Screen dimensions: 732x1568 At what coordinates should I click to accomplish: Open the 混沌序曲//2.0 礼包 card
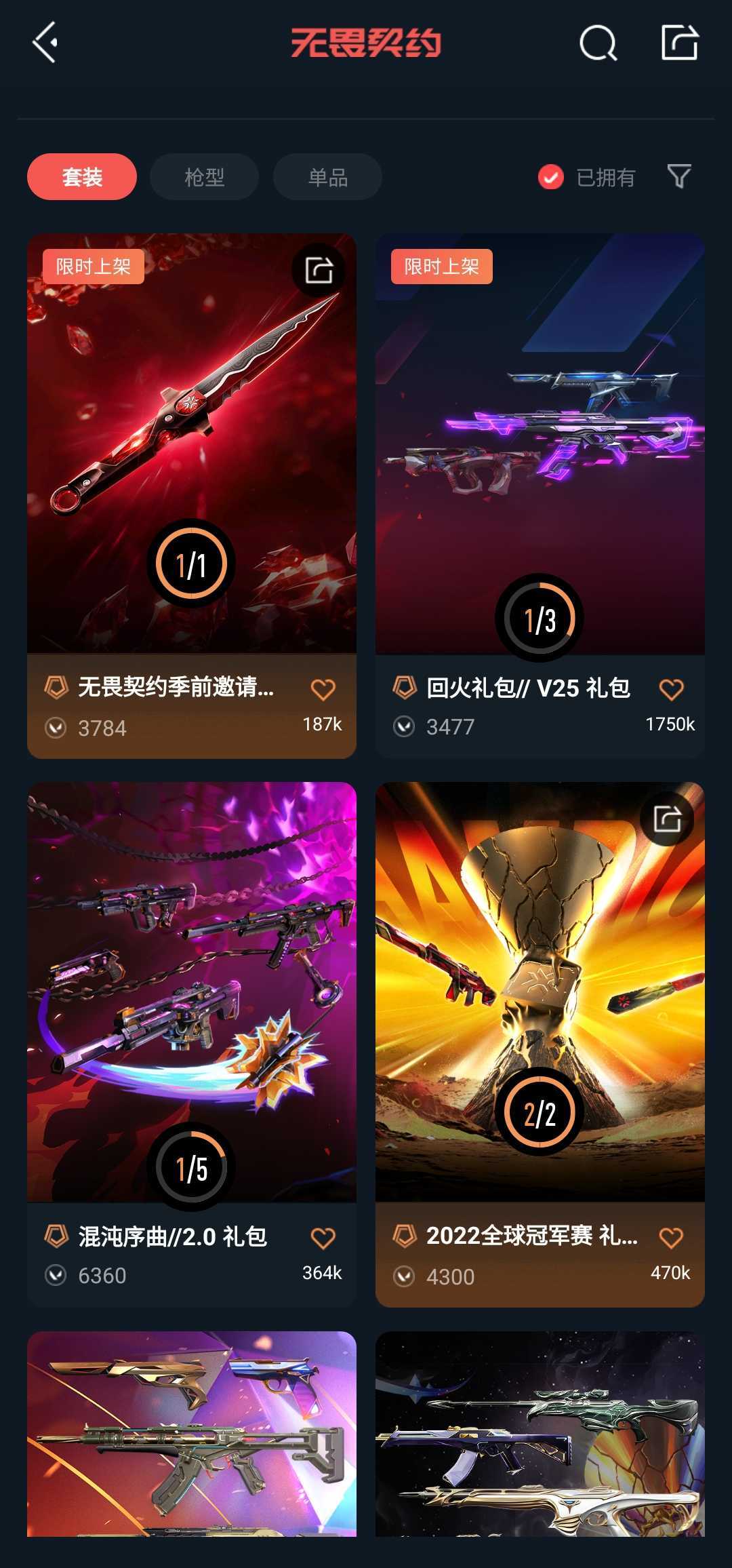(192, 1044)
